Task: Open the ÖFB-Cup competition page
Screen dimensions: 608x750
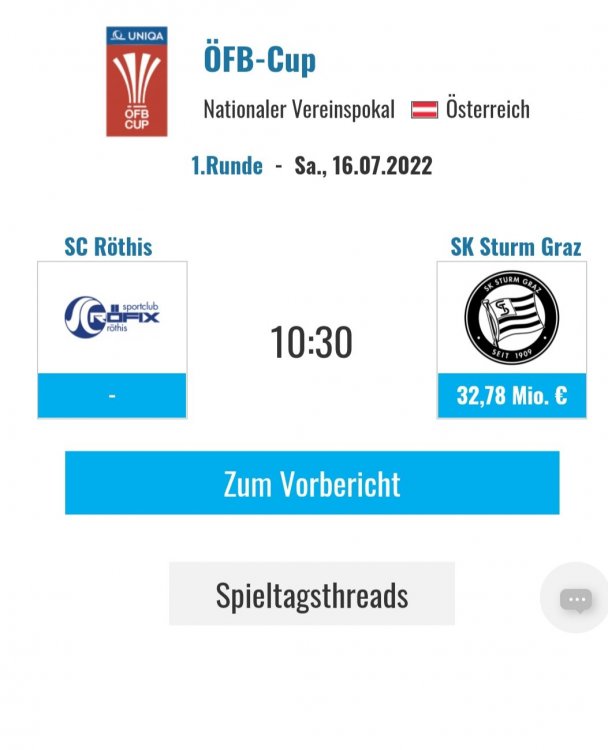Action: [259, 59]
